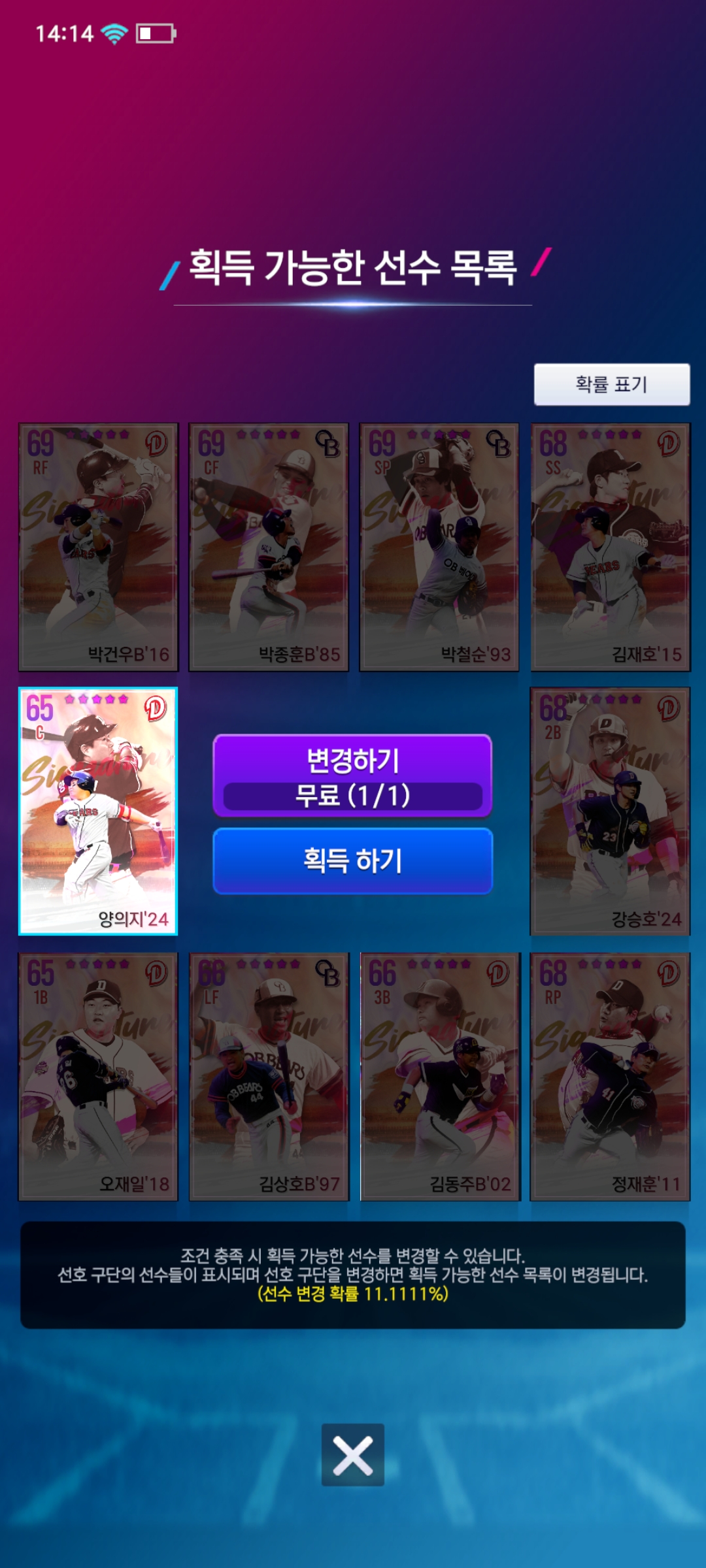Open the 김동주B'02 player card

439,1076
